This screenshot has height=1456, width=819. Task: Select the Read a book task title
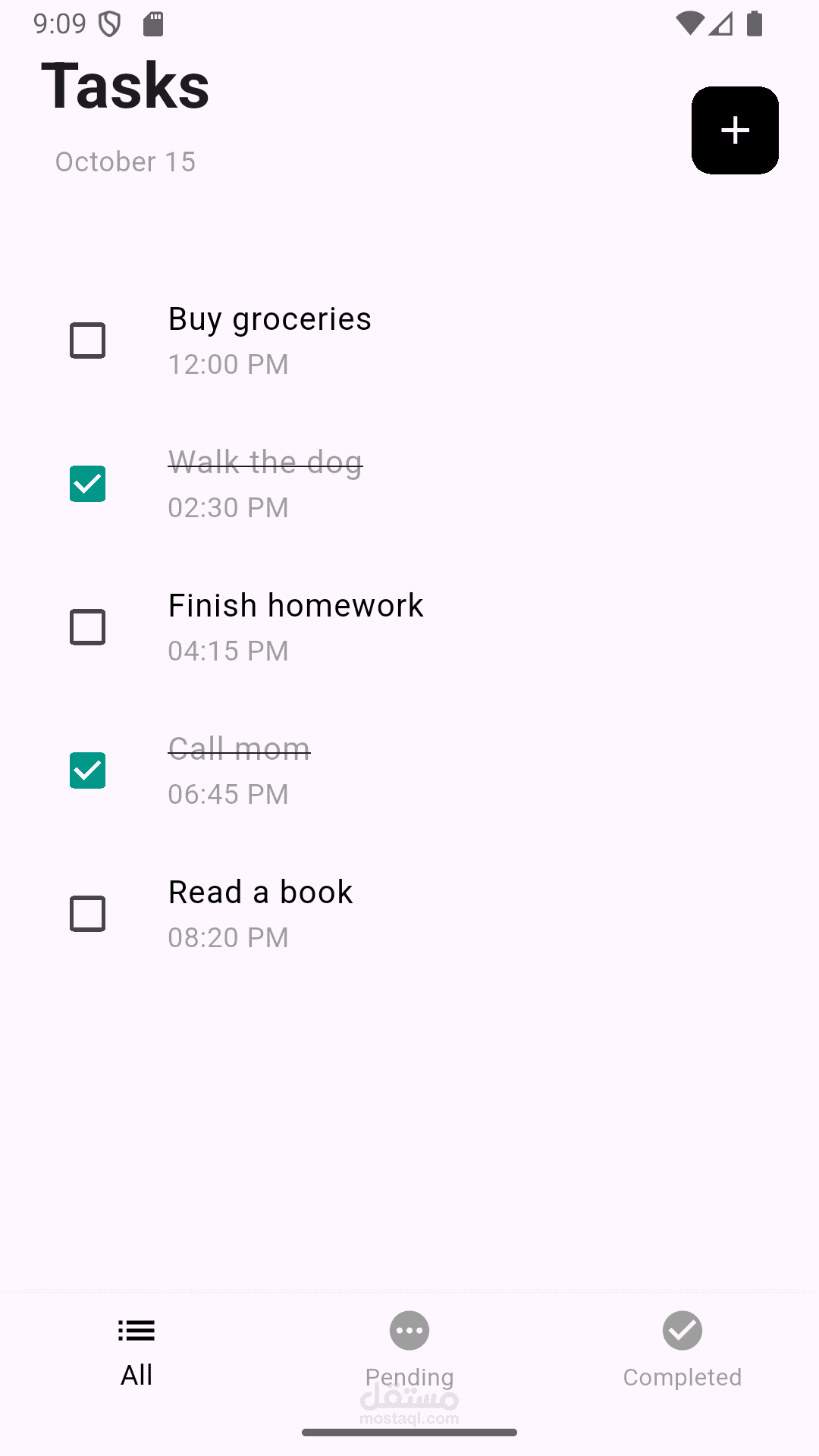(260, 892)
